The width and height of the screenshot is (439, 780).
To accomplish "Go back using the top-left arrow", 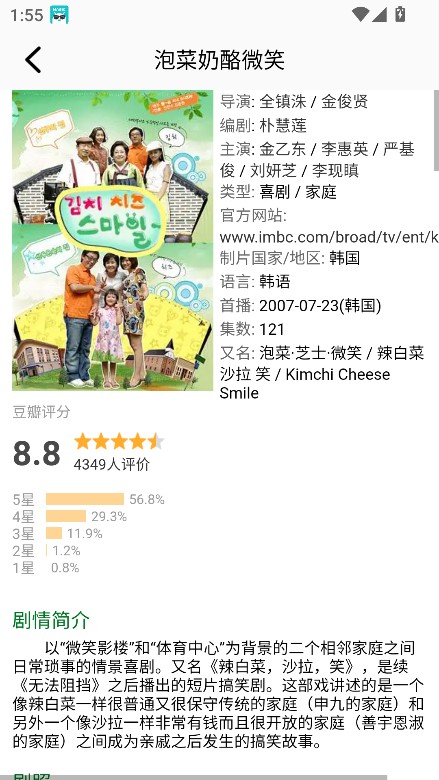I will point(33,60).
